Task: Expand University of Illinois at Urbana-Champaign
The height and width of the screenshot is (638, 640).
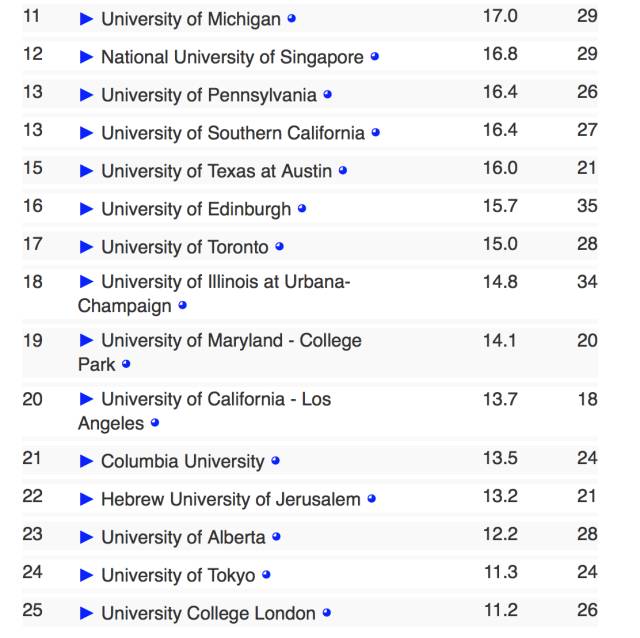Action: 87,282
